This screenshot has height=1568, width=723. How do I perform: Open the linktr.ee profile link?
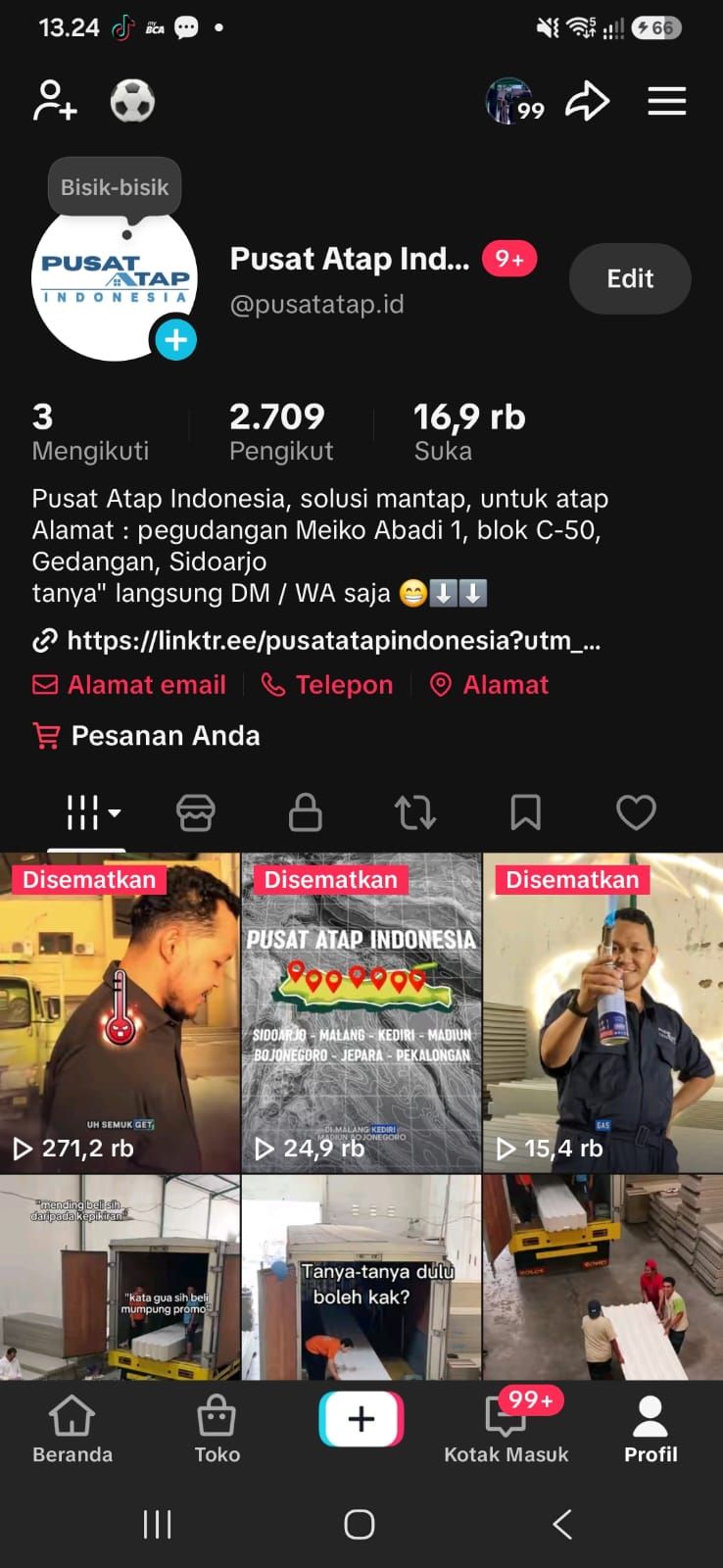[x=317, y=640]
